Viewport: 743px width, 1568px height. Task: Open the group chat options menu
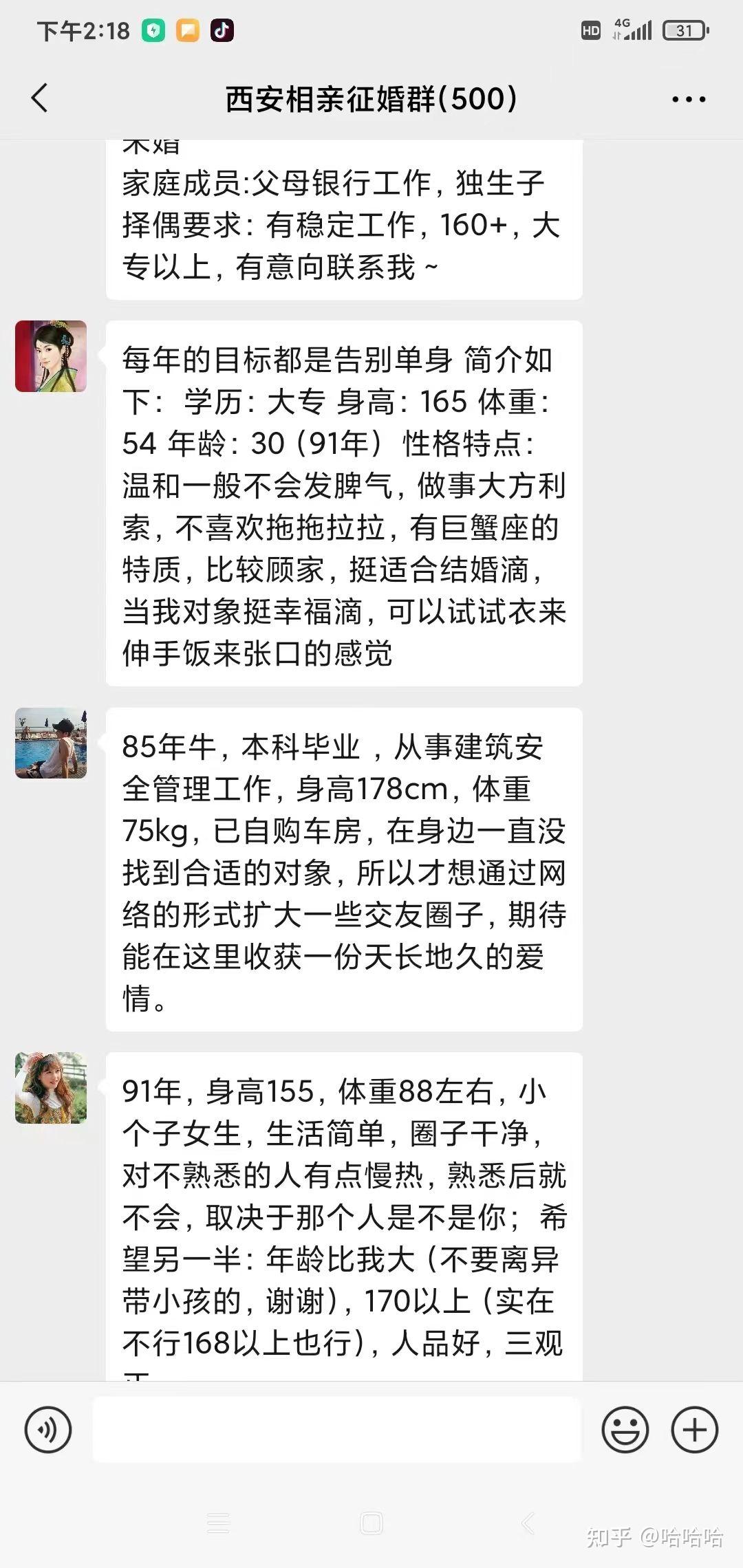pyautogui.click(x=689, y=99)
